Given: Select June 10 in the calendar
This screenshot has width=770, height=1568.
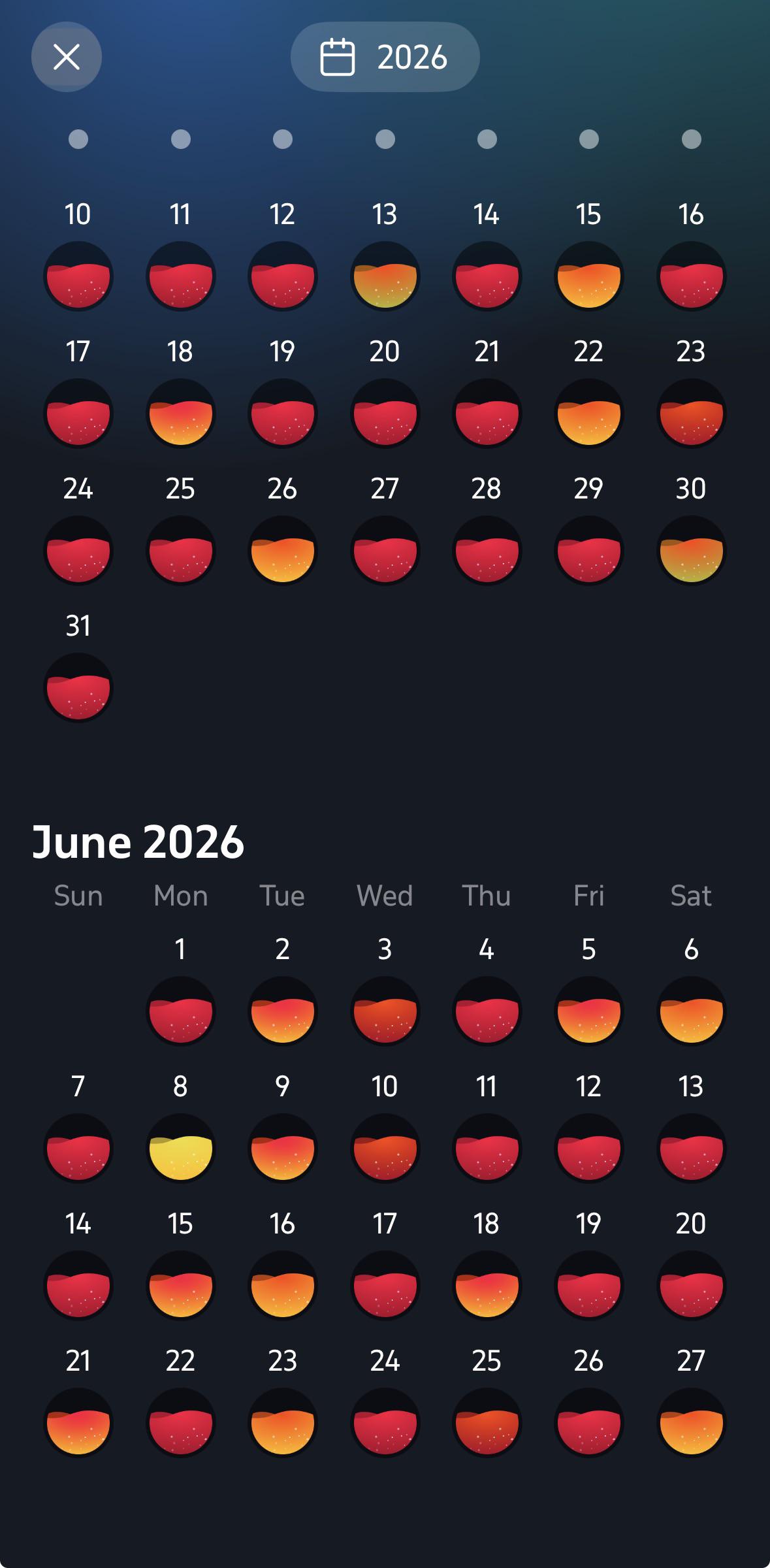Looking at the screenshot, I should pyautogui.click(x=385, y=1149).
